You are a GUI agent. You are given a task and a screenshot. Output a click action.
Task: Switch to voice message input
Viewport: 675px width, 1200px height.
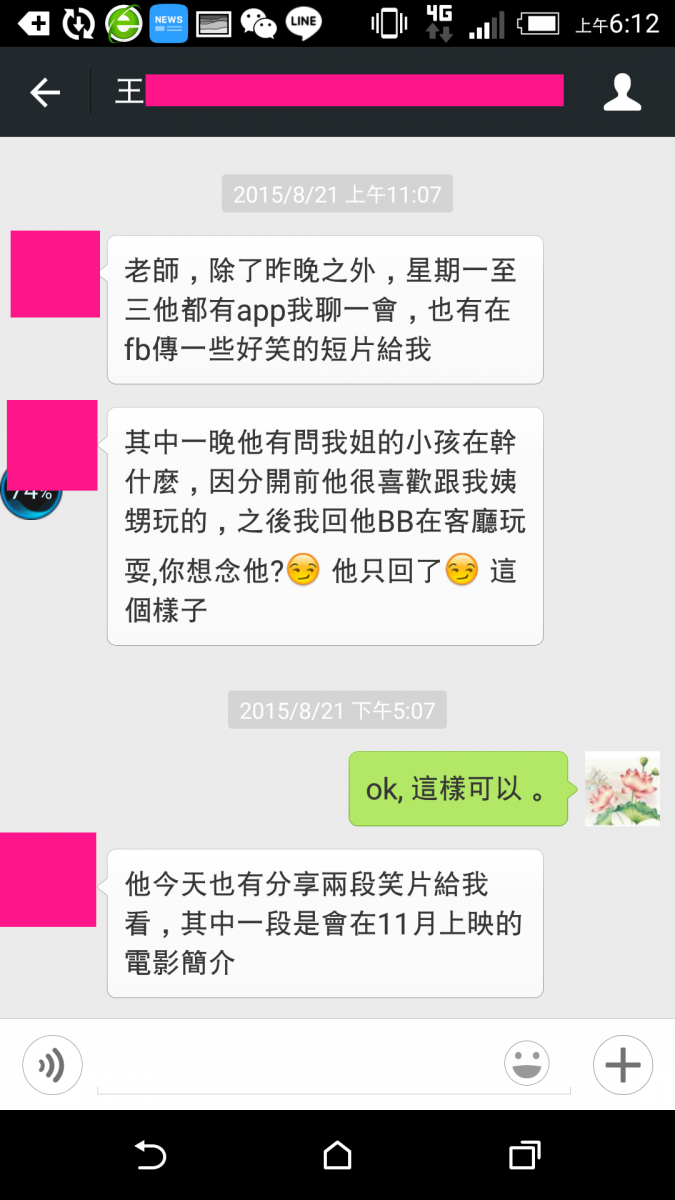coord(52,1065)
